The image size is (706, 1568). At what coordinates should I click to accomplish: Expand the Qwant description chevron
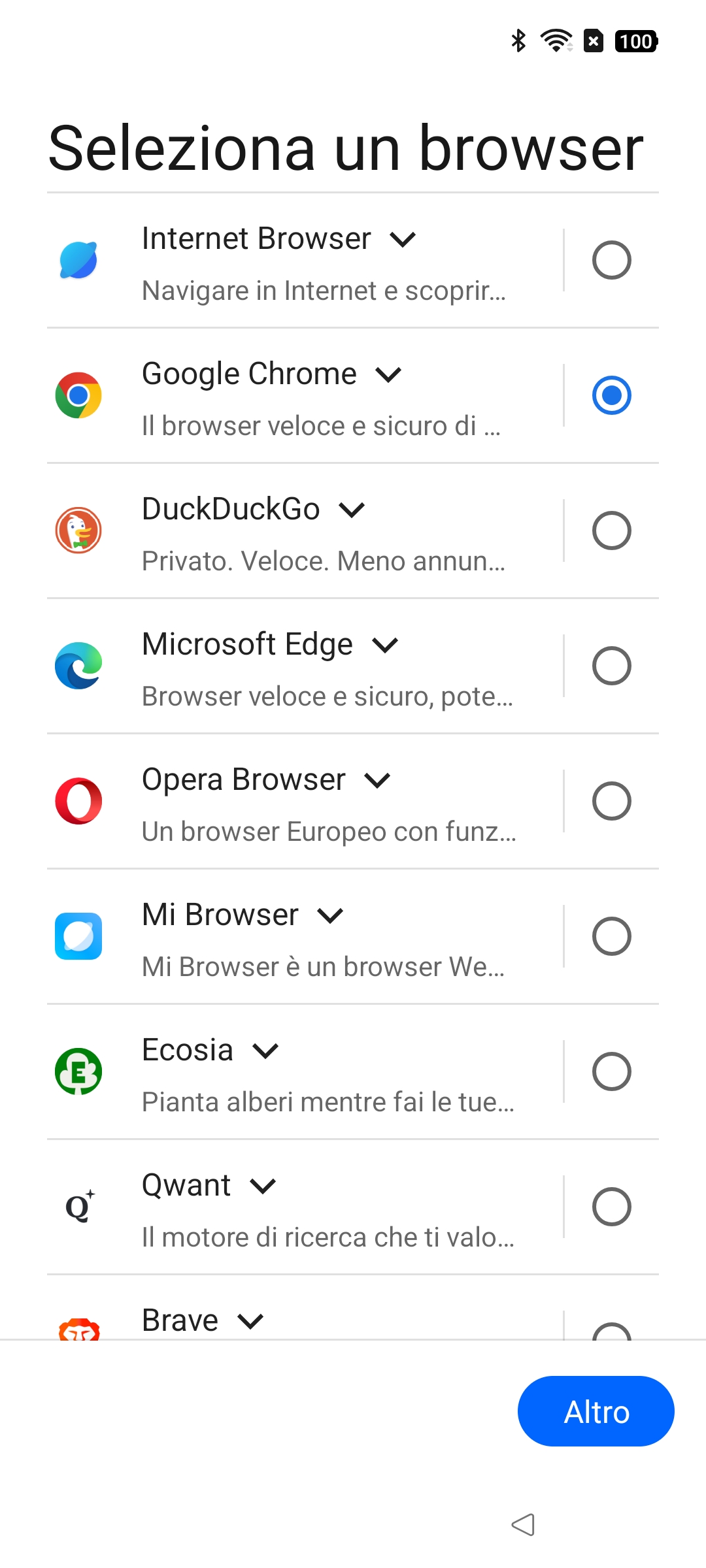coord(263,1186)
